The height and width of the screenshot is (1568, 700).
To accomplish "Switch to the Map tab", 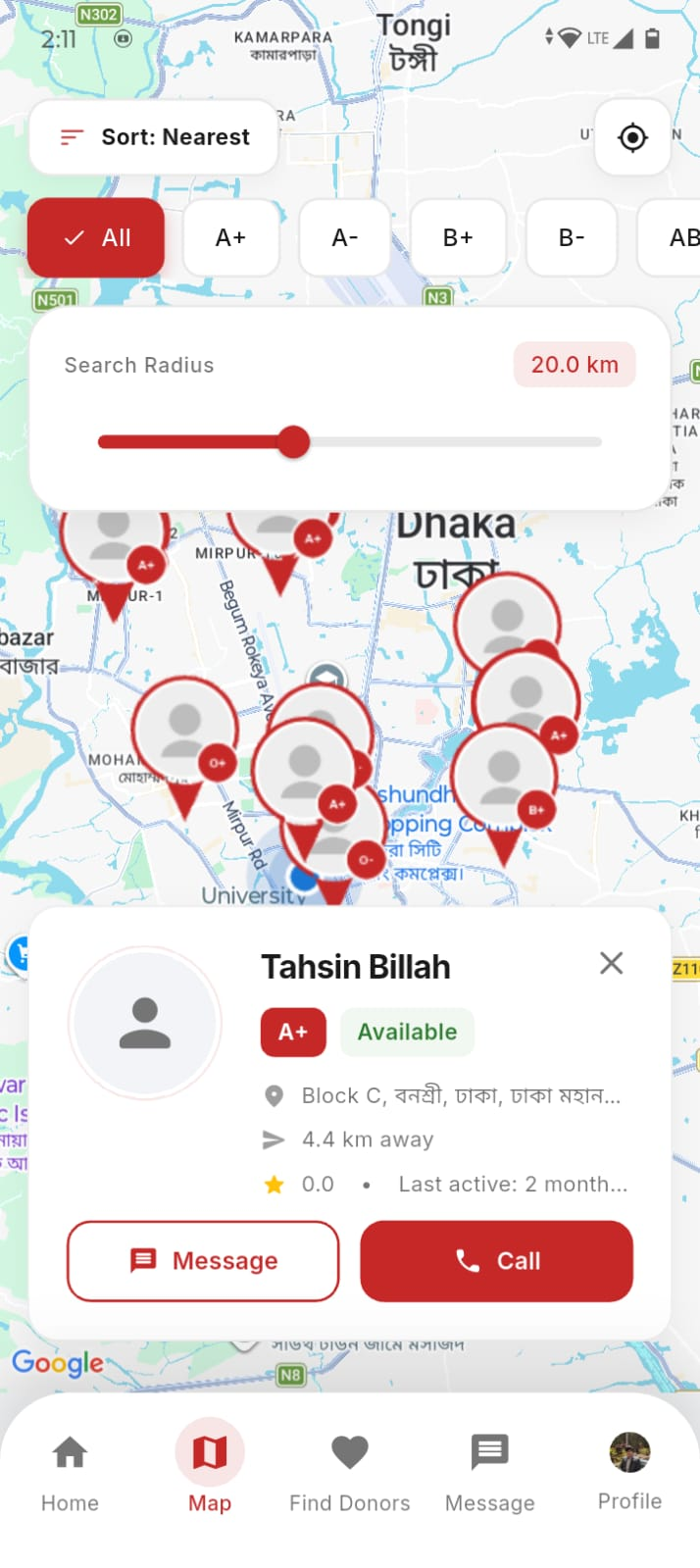I will [x=210, y=1469].
